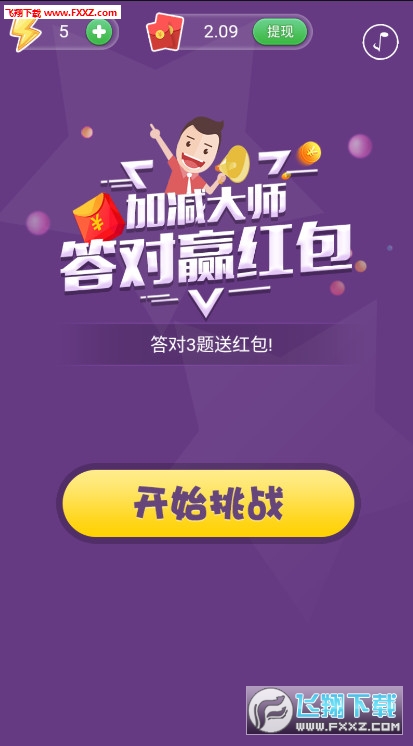Start the challenge with 开始挑战
413x746 pixels.
point(208,503)
